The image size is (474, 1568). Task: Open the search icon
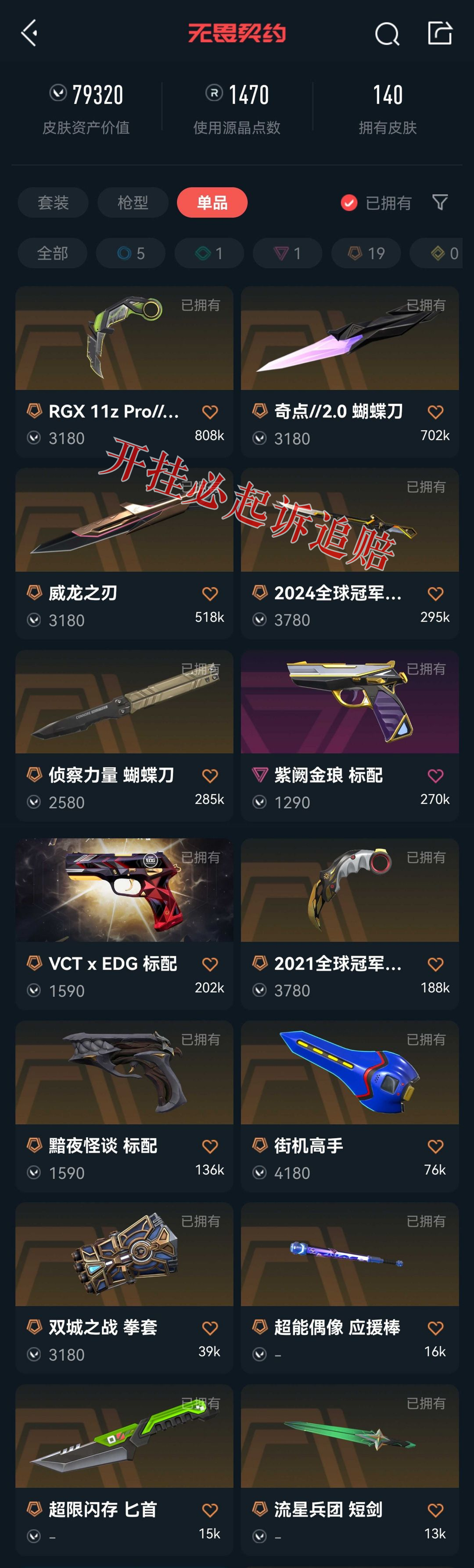click(x=386, y=34)
